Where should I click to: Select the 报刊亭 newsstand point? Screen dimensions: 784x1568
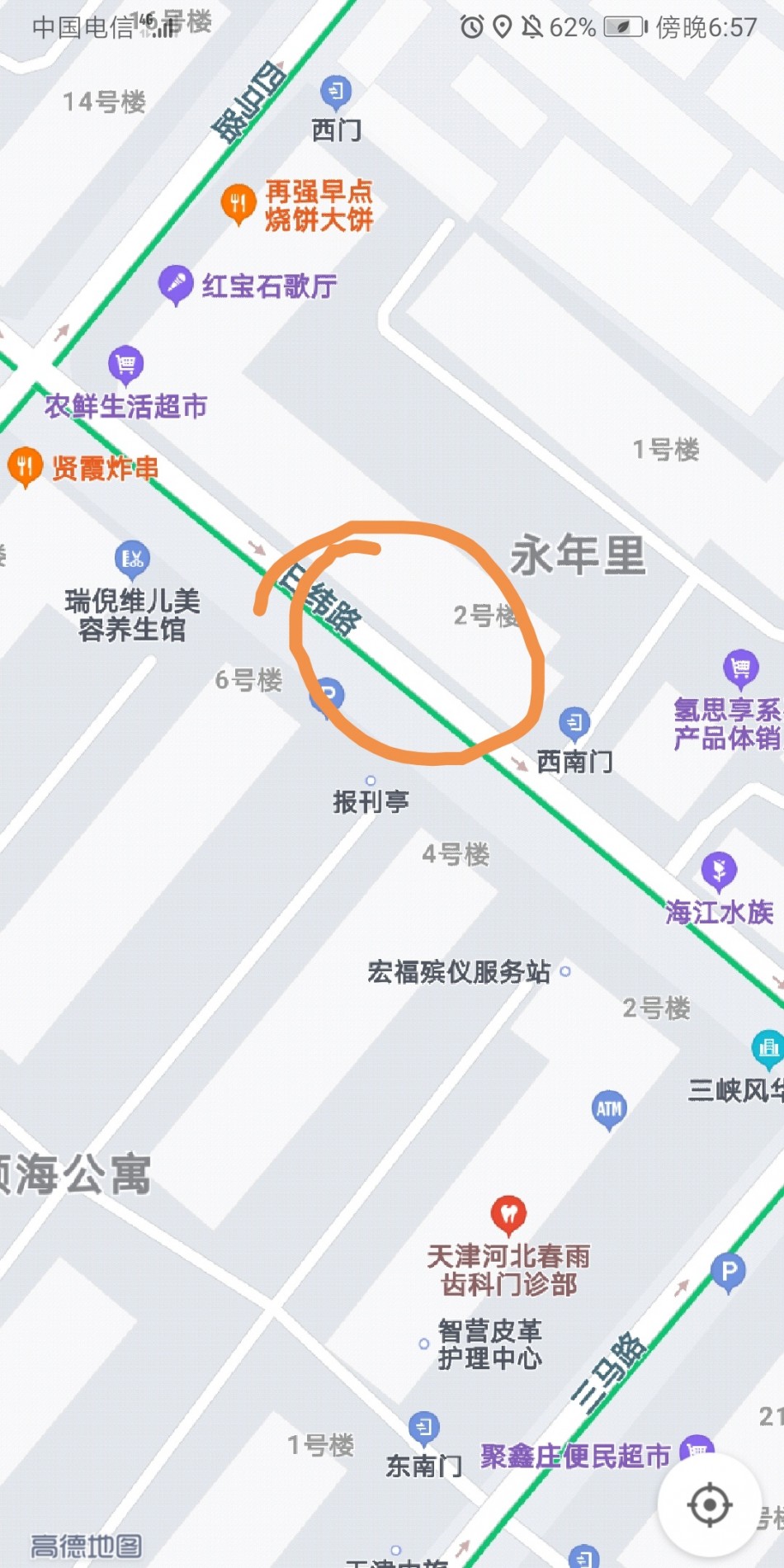pos(371,781)
